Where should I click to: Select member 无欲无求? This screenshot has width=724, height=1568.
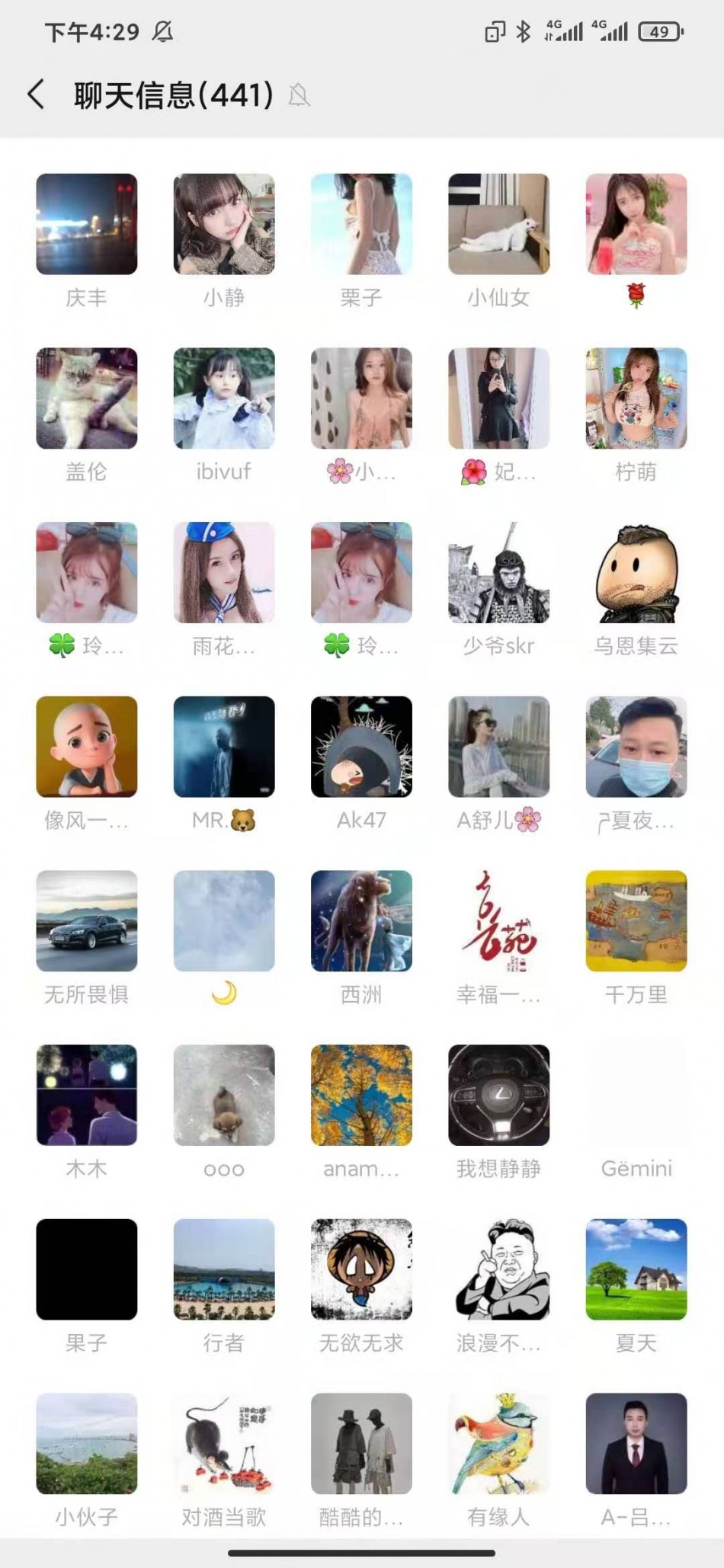(x=361, y=1269)
